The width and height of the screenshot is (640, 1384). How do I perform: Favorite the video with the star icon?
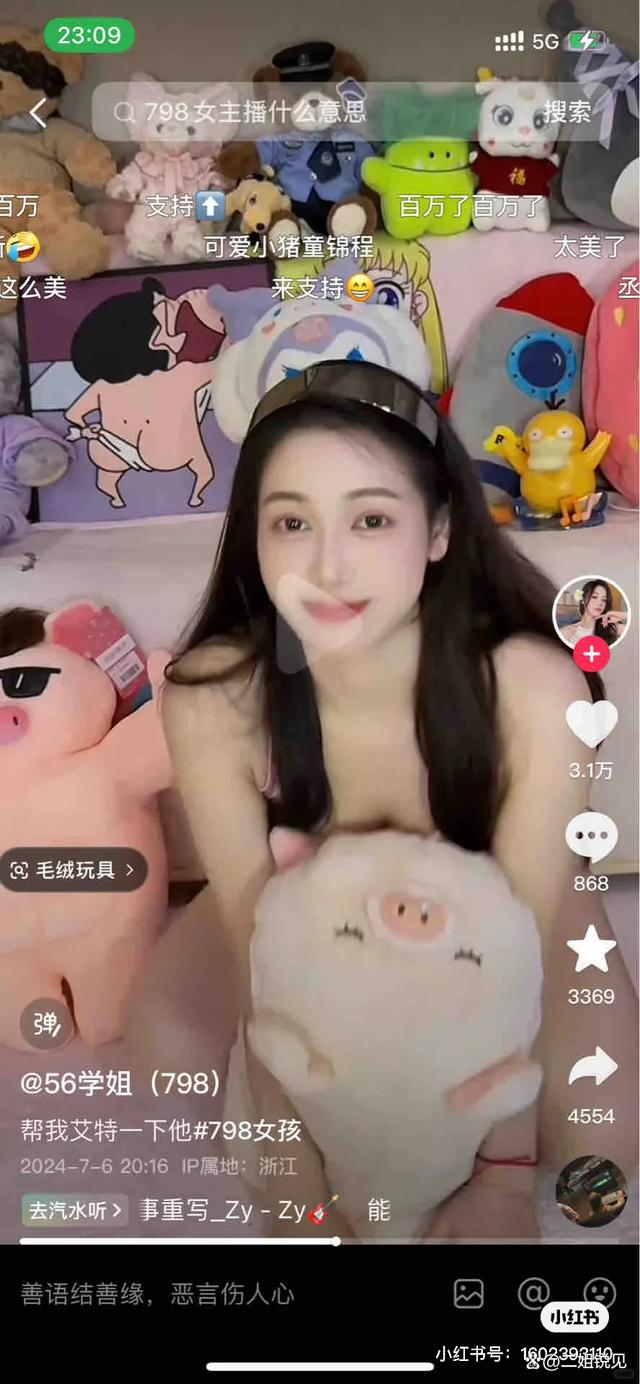coord(591,951)
